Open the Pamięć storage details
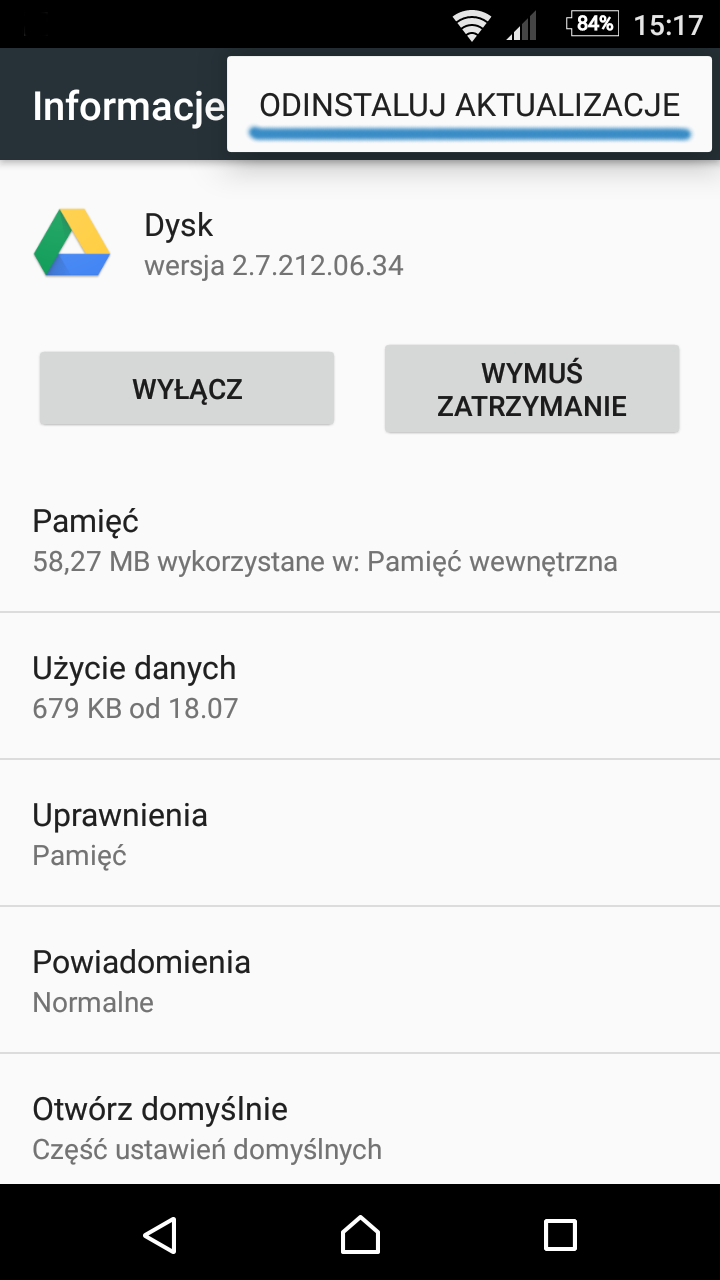 pyautogui.click(x=360, y=540)
